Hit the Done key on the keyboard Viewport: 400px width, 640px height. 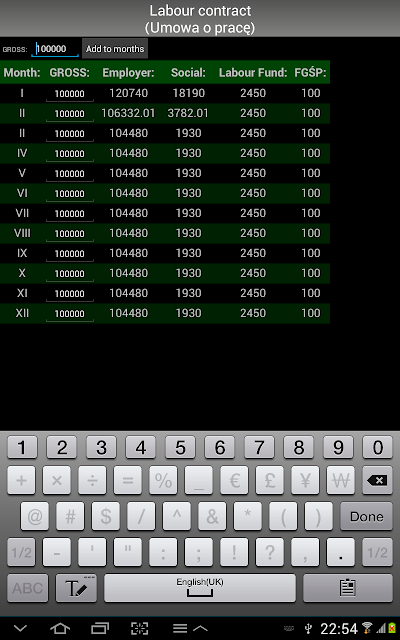coord(366,516)
